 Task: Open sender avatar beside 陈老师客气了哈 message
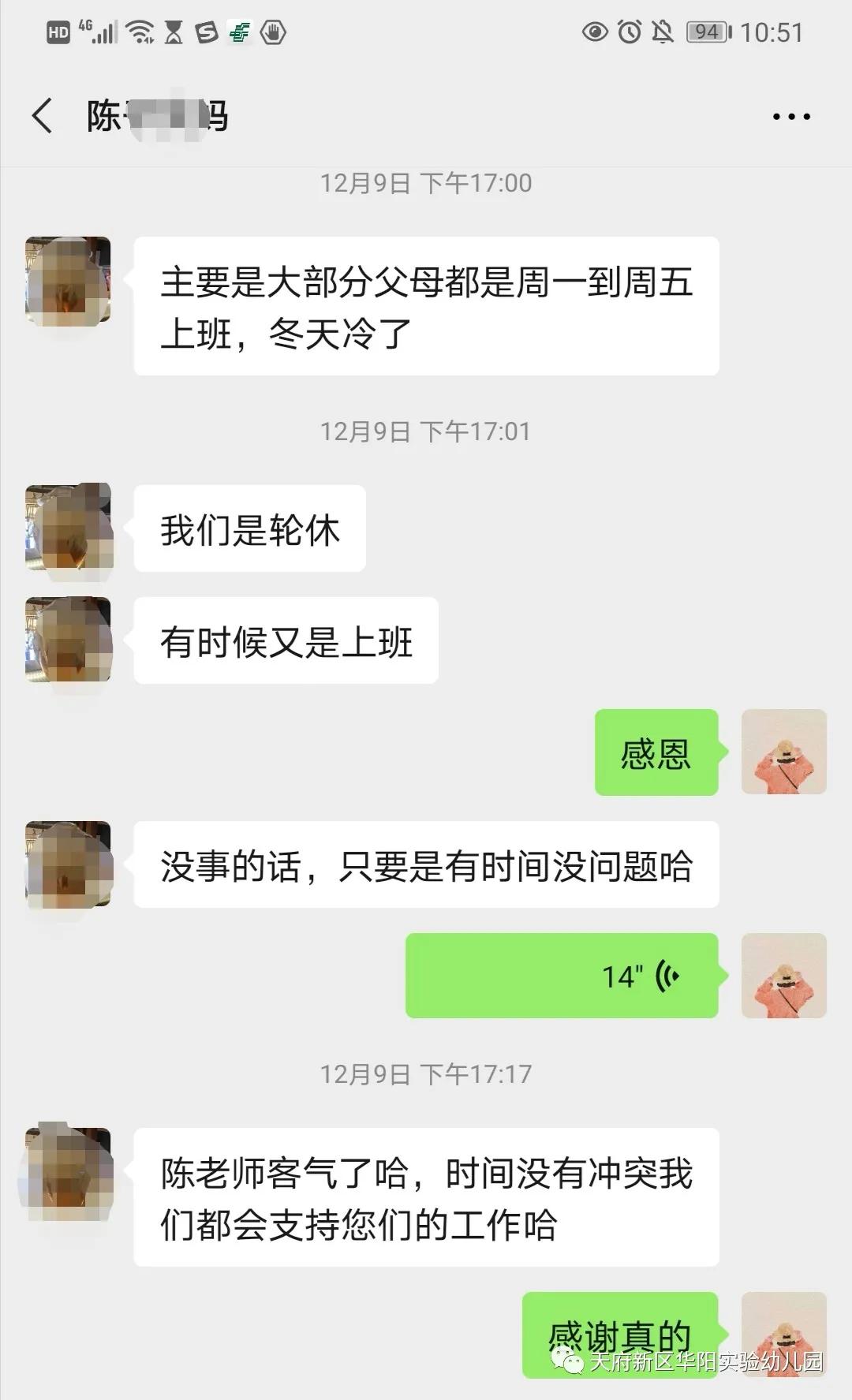[68, 1171]
